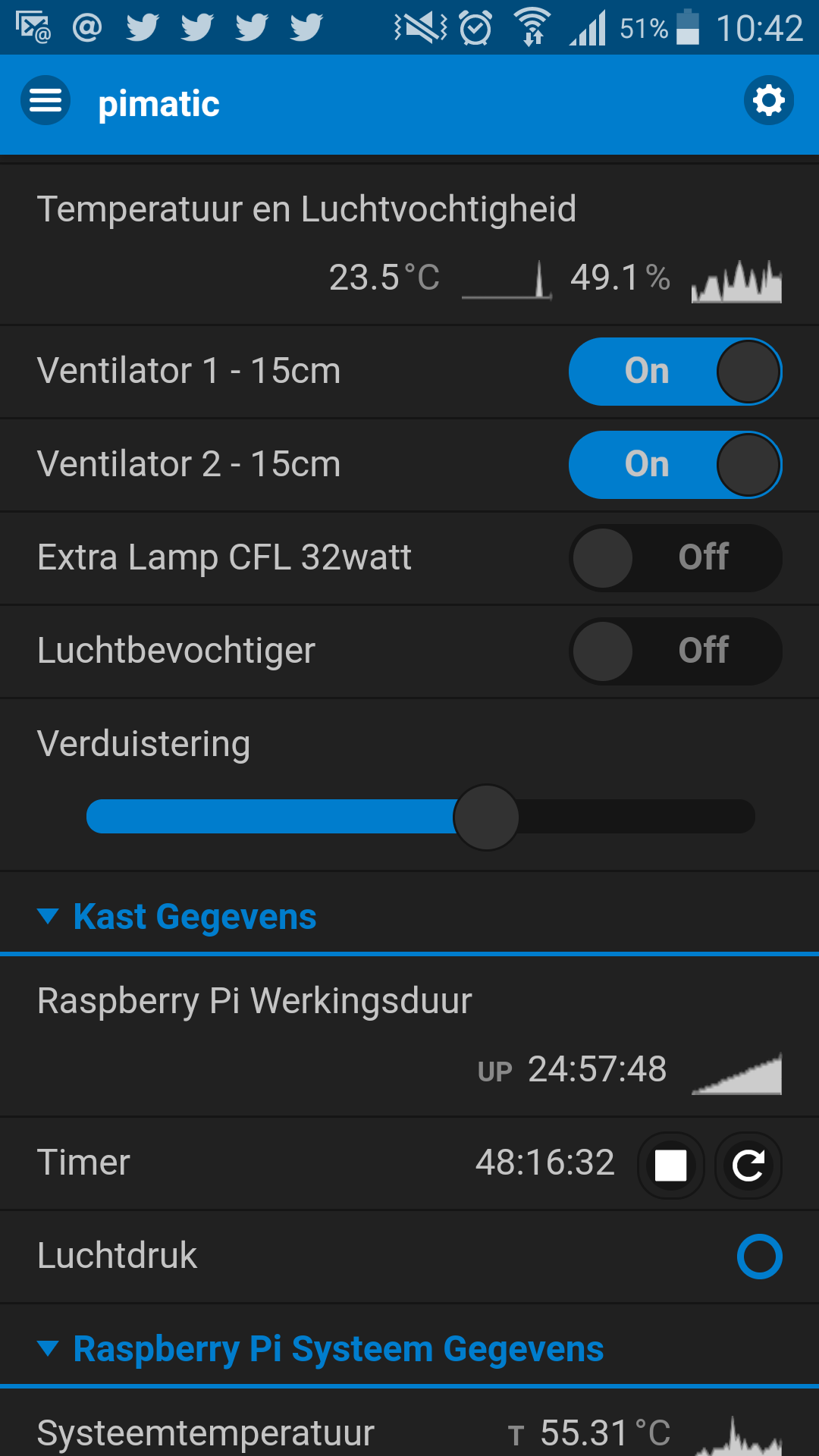Open the settings gear icon
Image resolution: width=819 pixels, height=1456 pixels.
pos(769,100)
